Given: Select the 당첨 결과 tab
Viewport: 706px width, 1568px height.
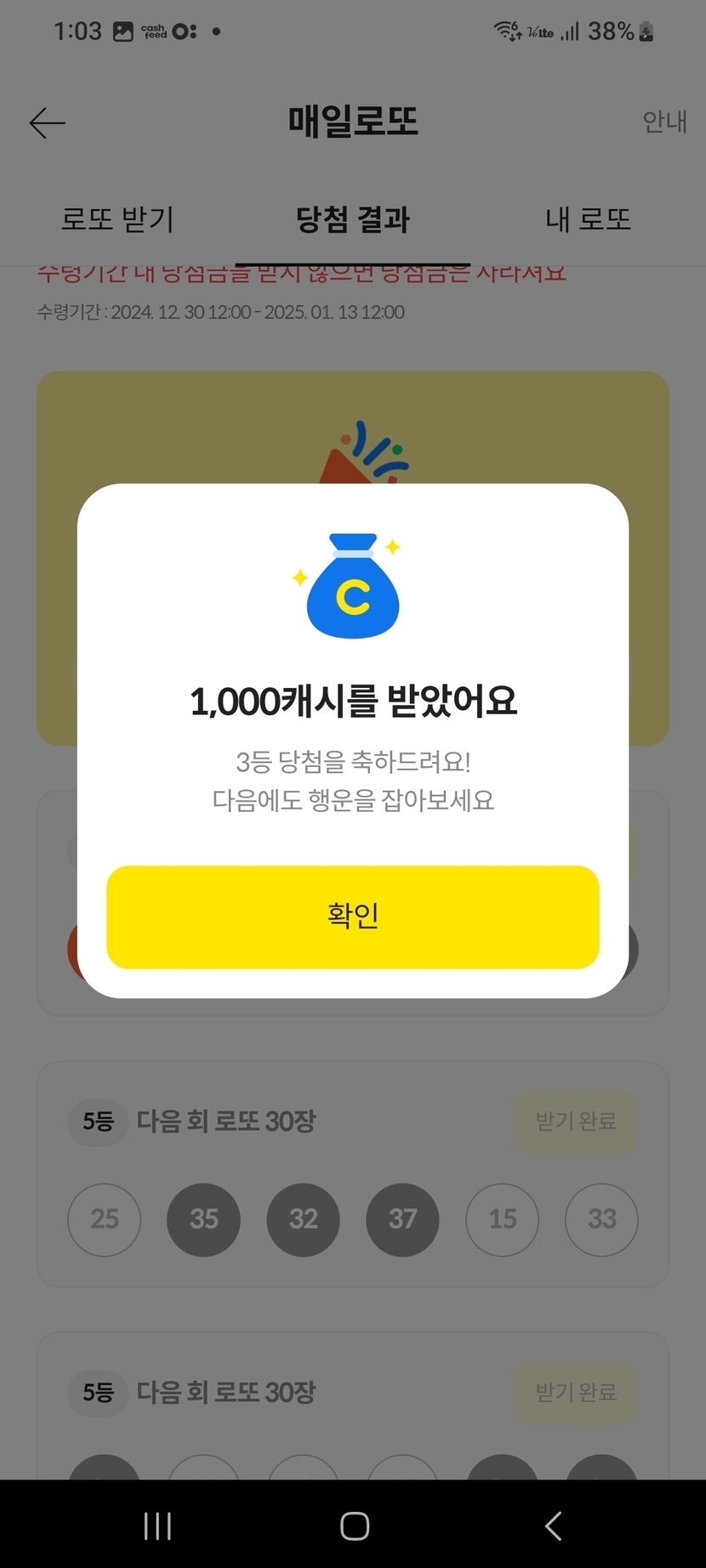Looking at the screenshot, I should tap(353, 220).
